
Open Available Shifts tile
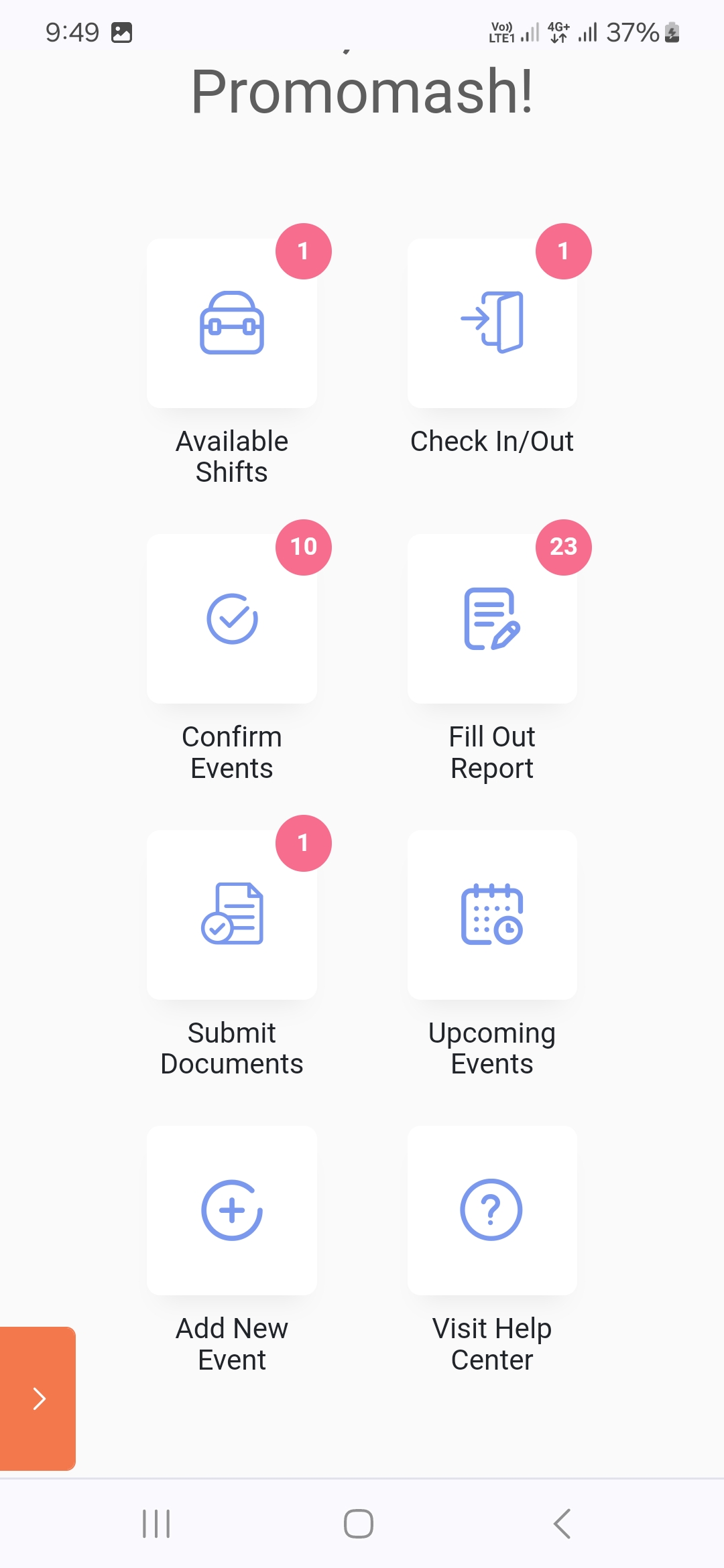pyautogui.click(x=232, y=324)
